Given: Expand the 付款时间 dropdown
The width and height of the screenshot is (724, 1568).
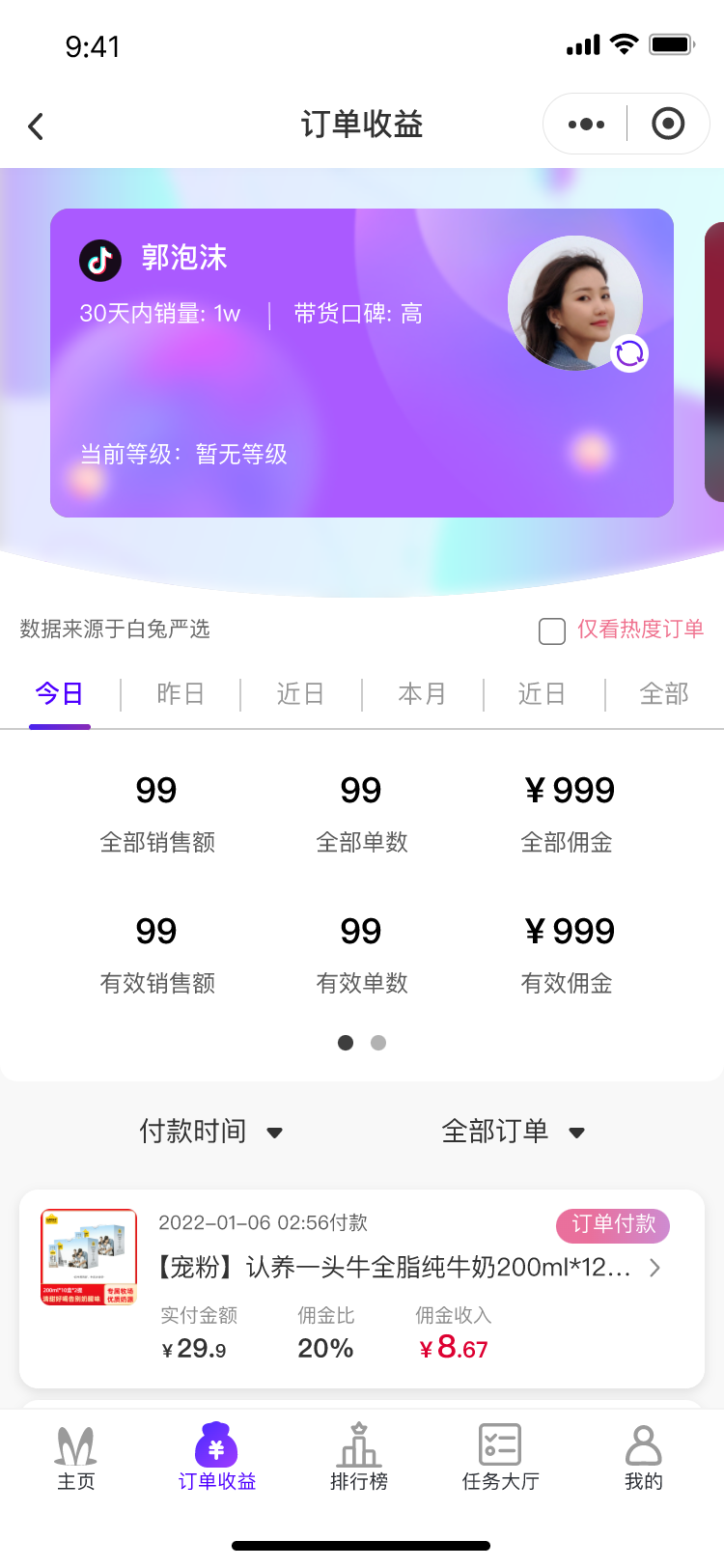Looking at the screenshot, I should tap(210, 1132).
